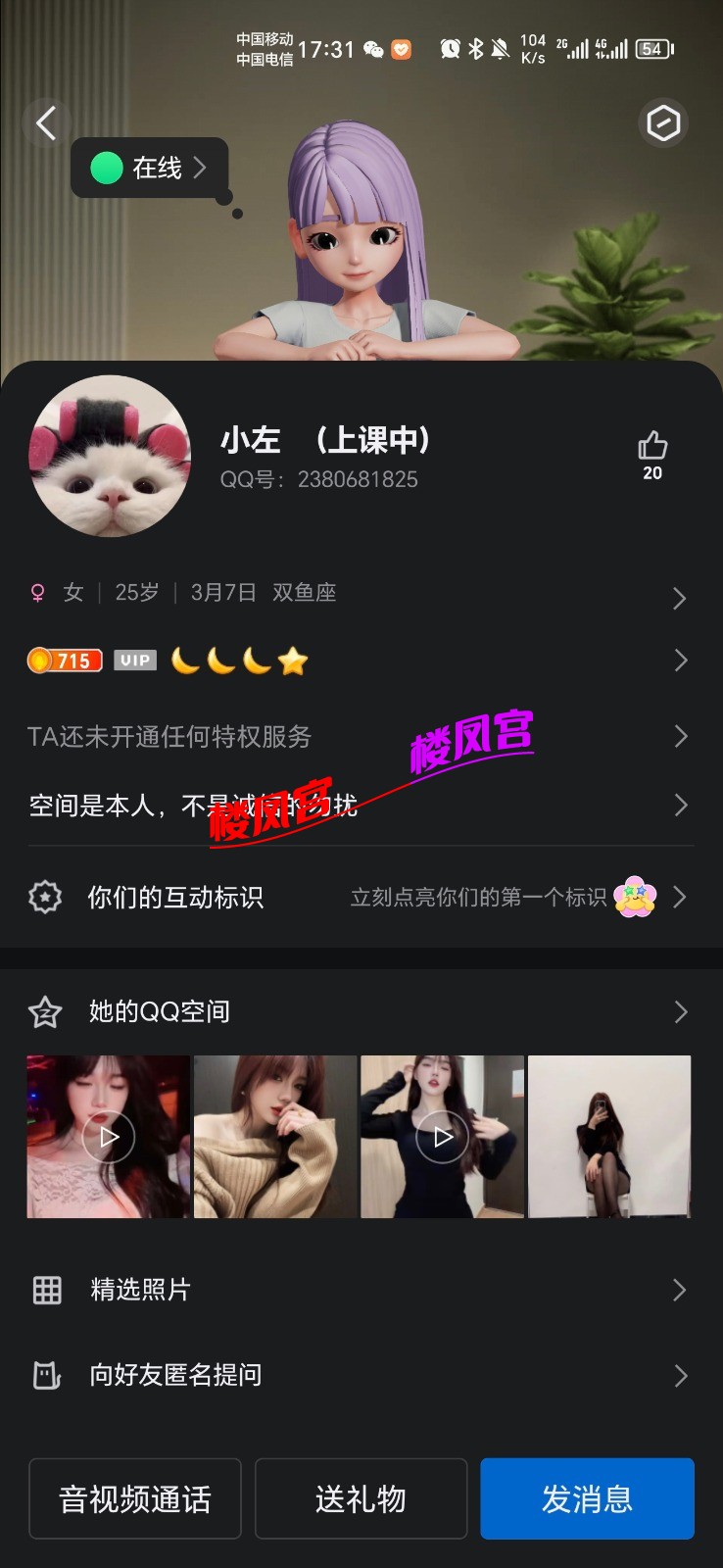Open the 精选照片 grid icon
This screenshot has width=723, height=1568.
pyautogui.click(x=46, y=1291)
